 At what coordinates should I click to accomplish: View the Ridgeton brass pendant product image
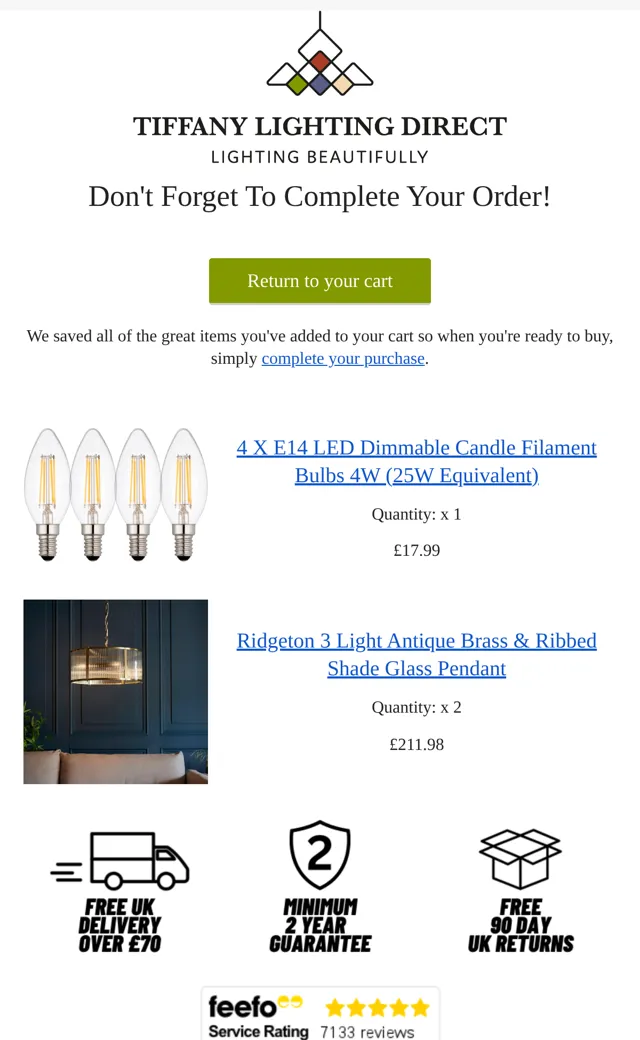(x=115, y=692)
